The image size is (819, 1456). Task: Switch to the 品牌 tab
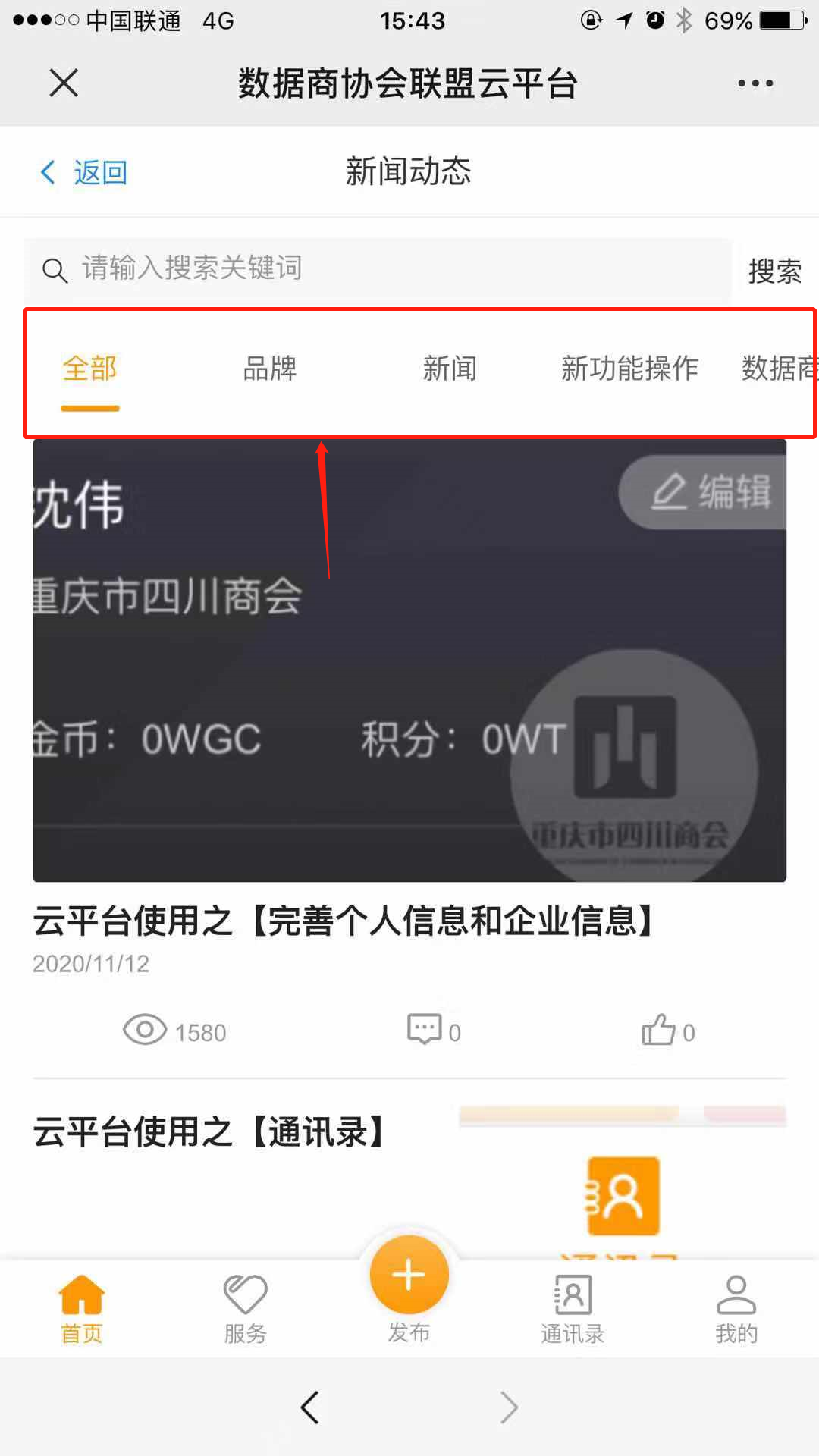click(269, 369)
